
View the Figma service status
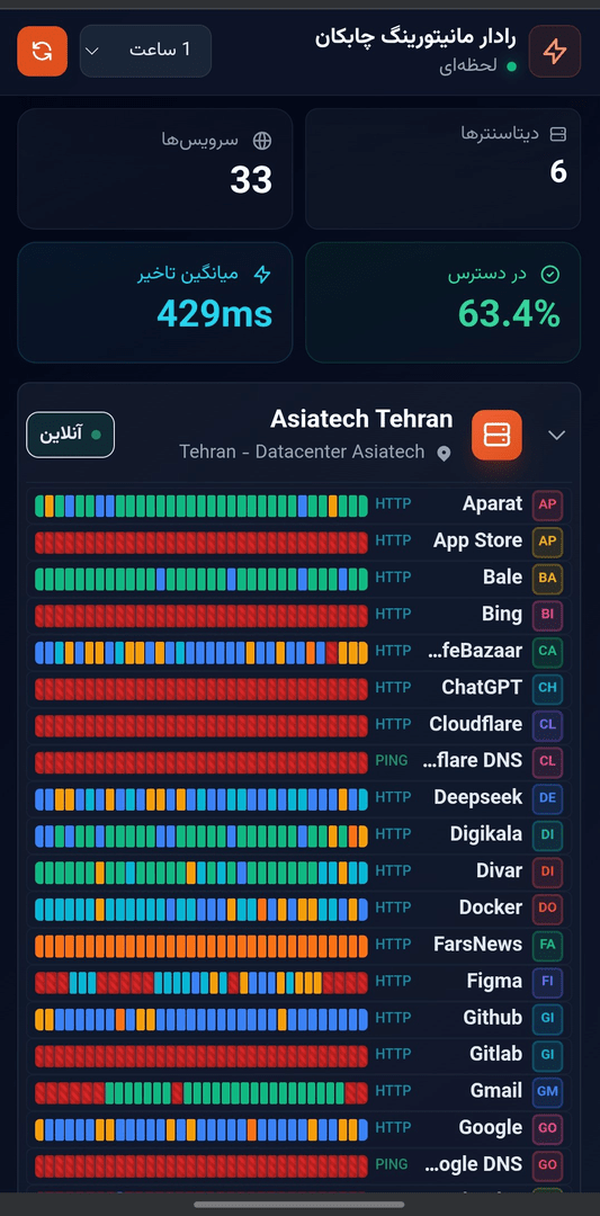[300, 981]
